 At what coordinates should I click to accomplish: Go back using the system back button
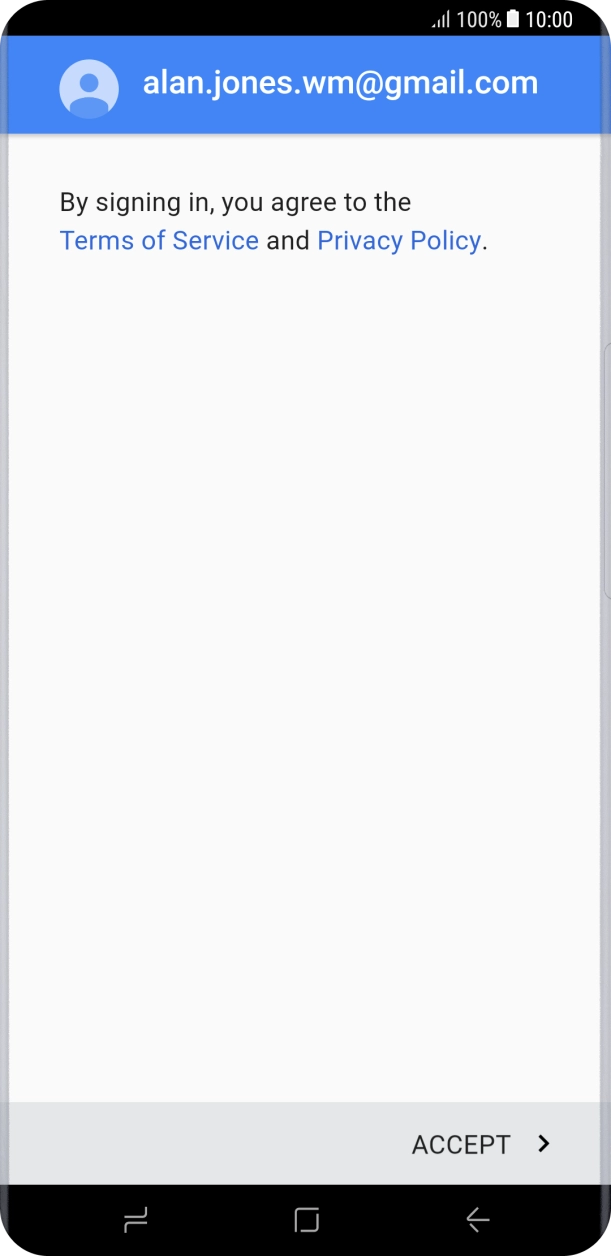click(477, 1219)
